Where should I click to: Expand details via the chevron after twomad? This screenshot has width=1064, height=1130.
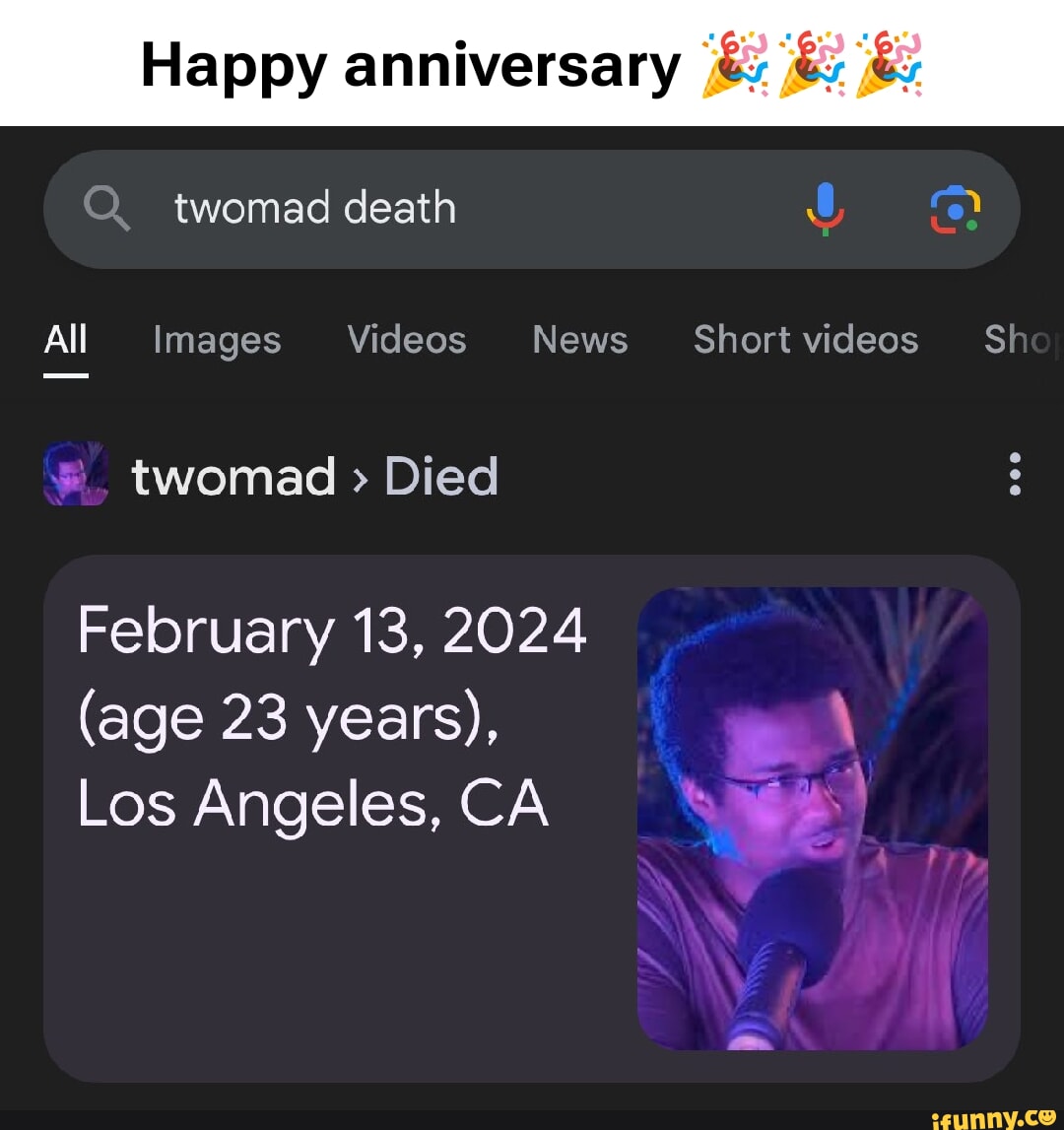(x=366, y=477)
